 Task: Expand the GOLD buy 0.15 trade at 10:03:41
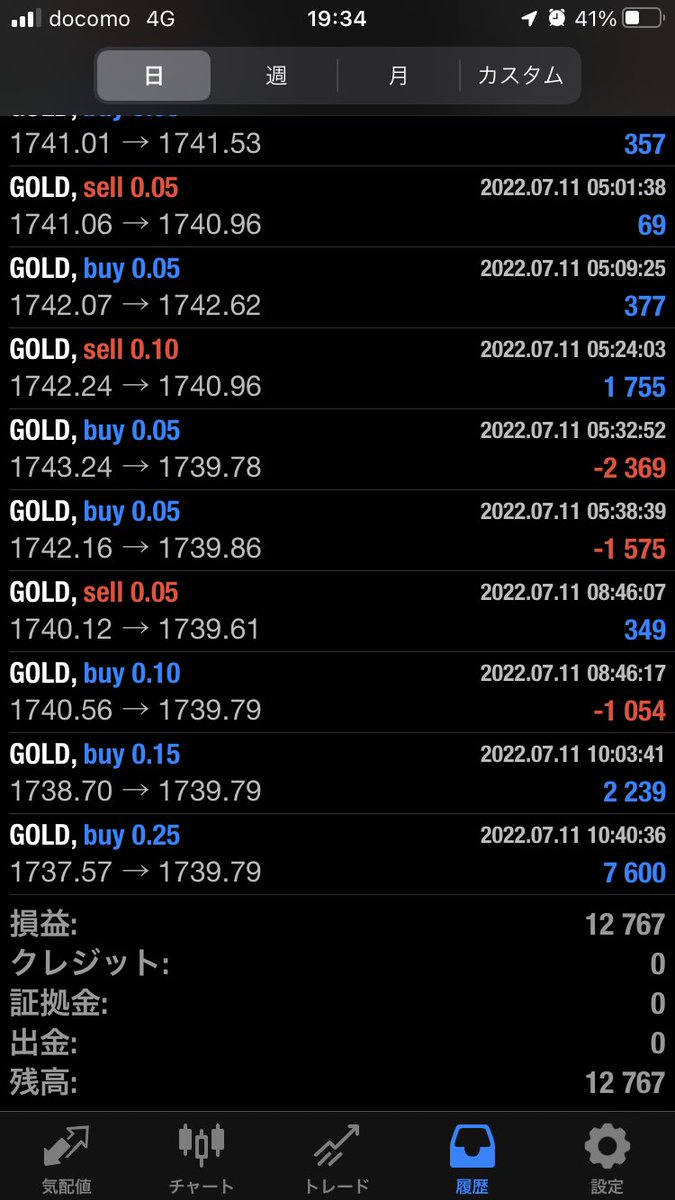[x=337, y=773]
